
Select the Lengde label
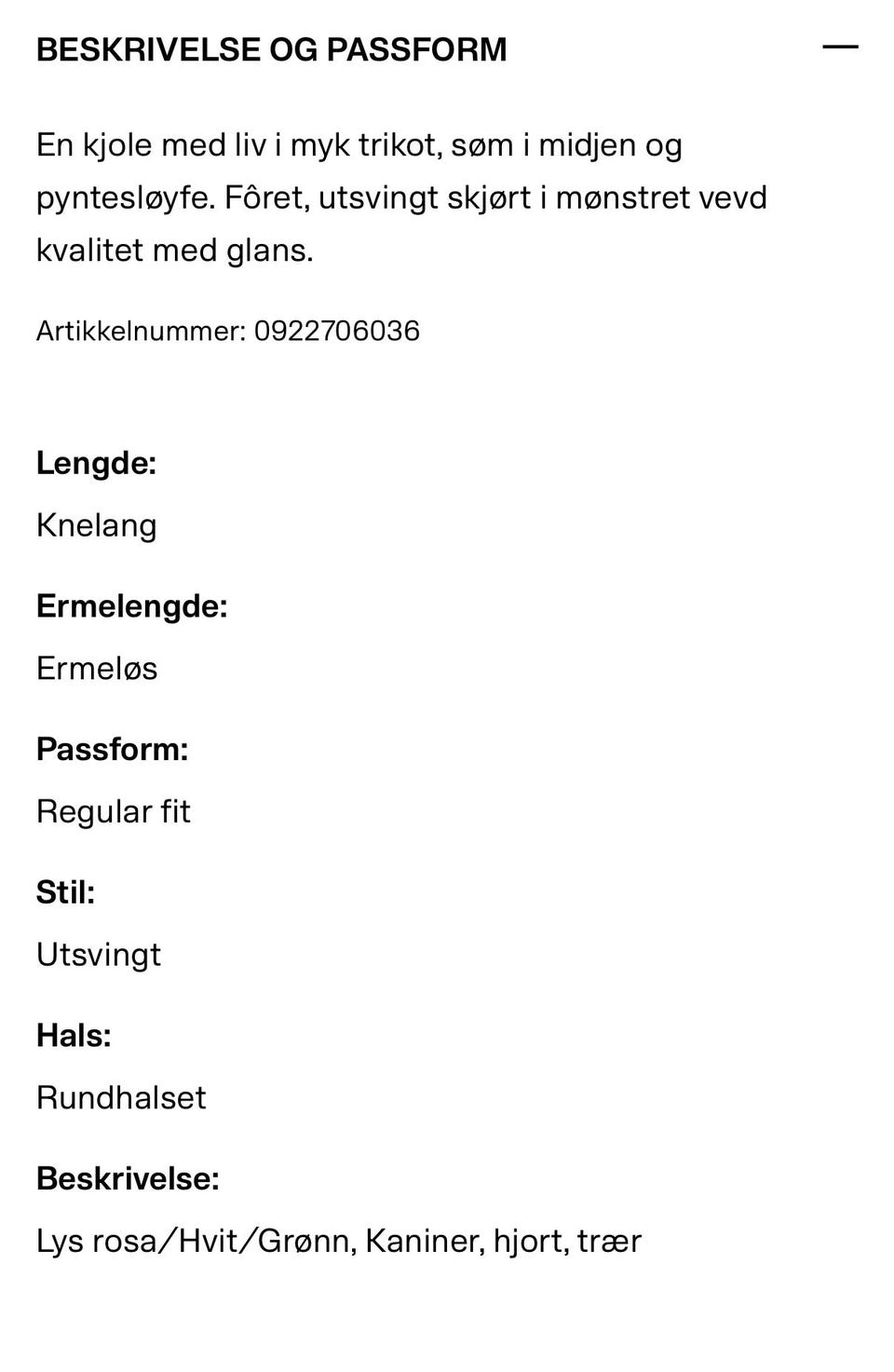pyautogui.click(x=96, y=463)
